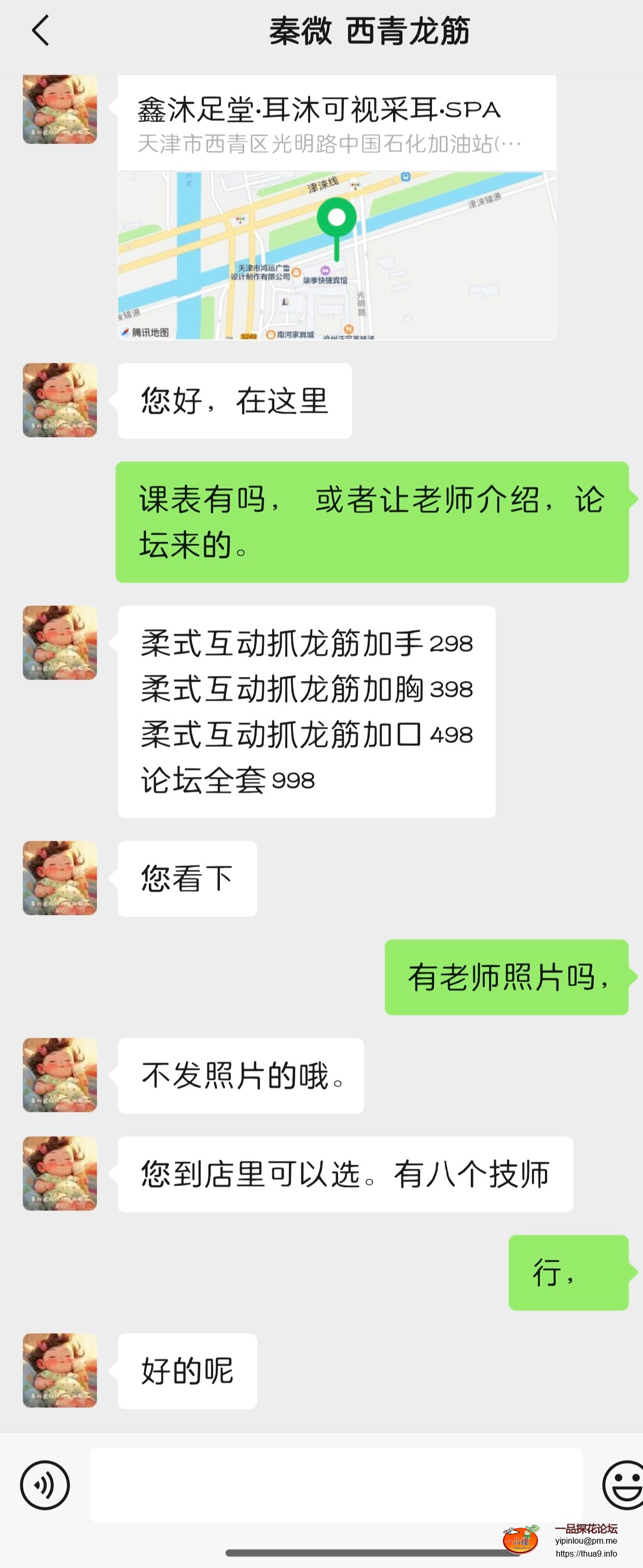
Task: Focus the message text field
Action: (x=336, y=1485)
